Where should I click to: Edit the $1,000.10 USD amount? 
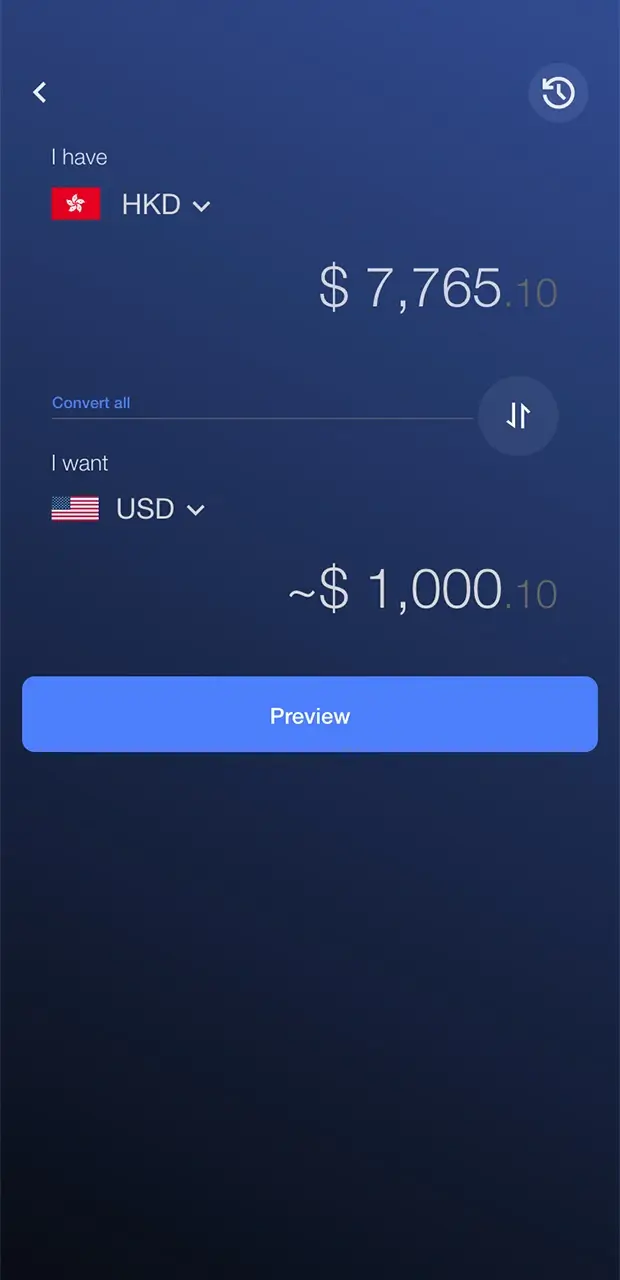coord(424,590)
